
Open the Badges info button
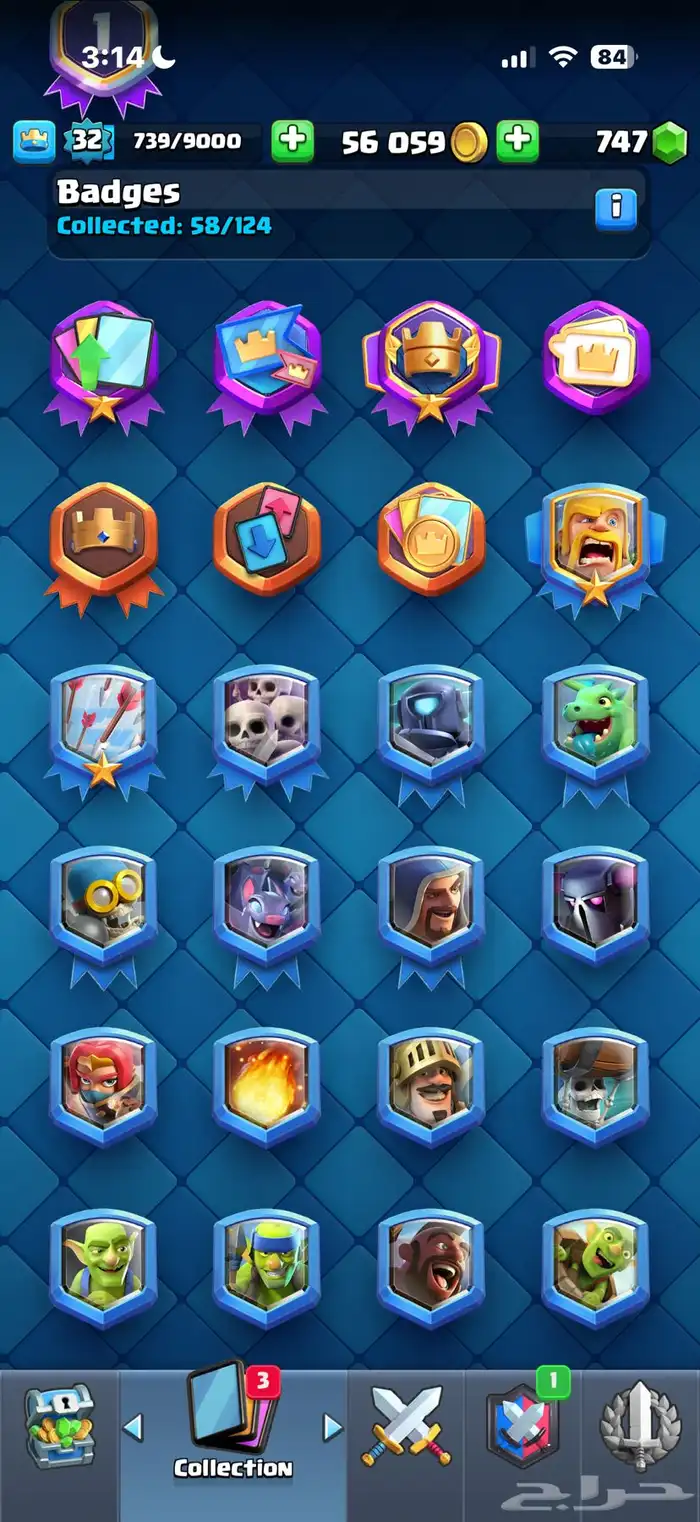coord(616,207)
